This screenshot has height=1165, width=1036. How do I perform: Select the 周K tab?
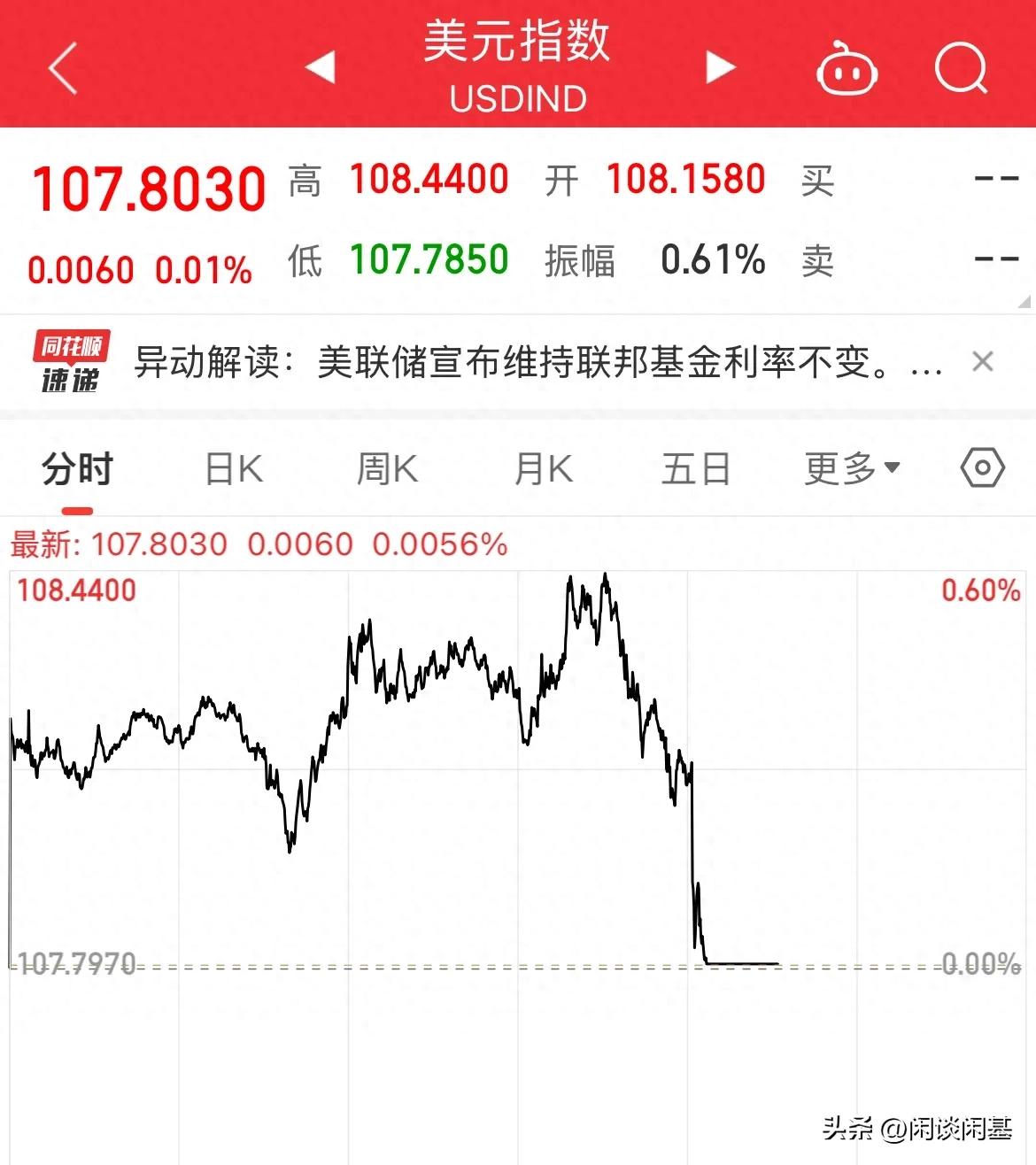click(386, 468)
